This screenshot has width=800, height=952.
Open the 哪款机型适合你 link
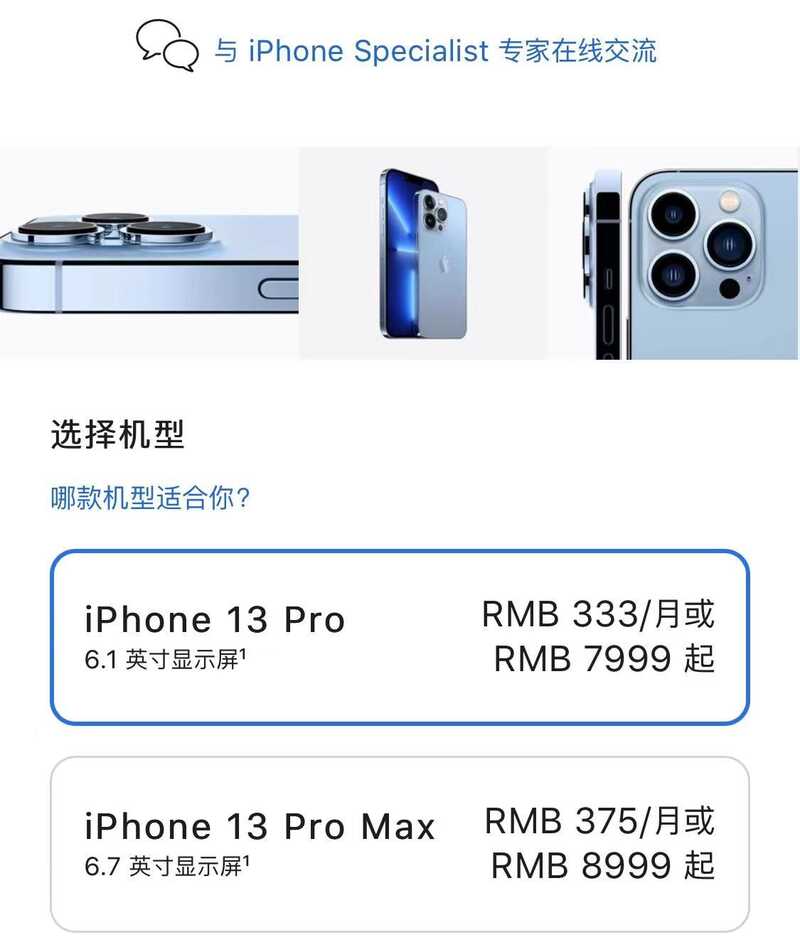click(x=150, y=498)
